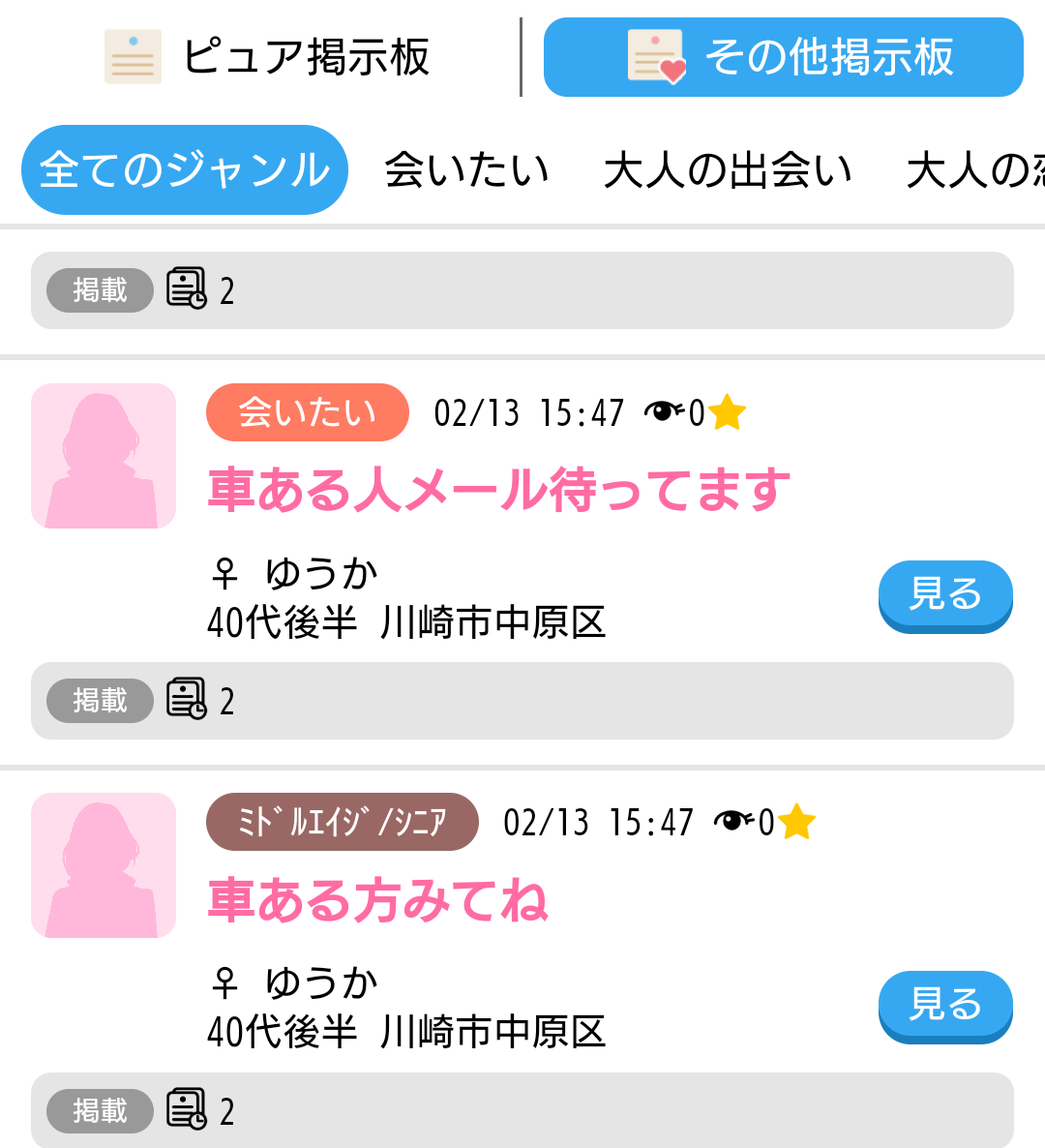This screenshot has width=1045, height=1148.
Task: Tap 見る on the 車ある方みてね post
Action: click(944, 1005)
